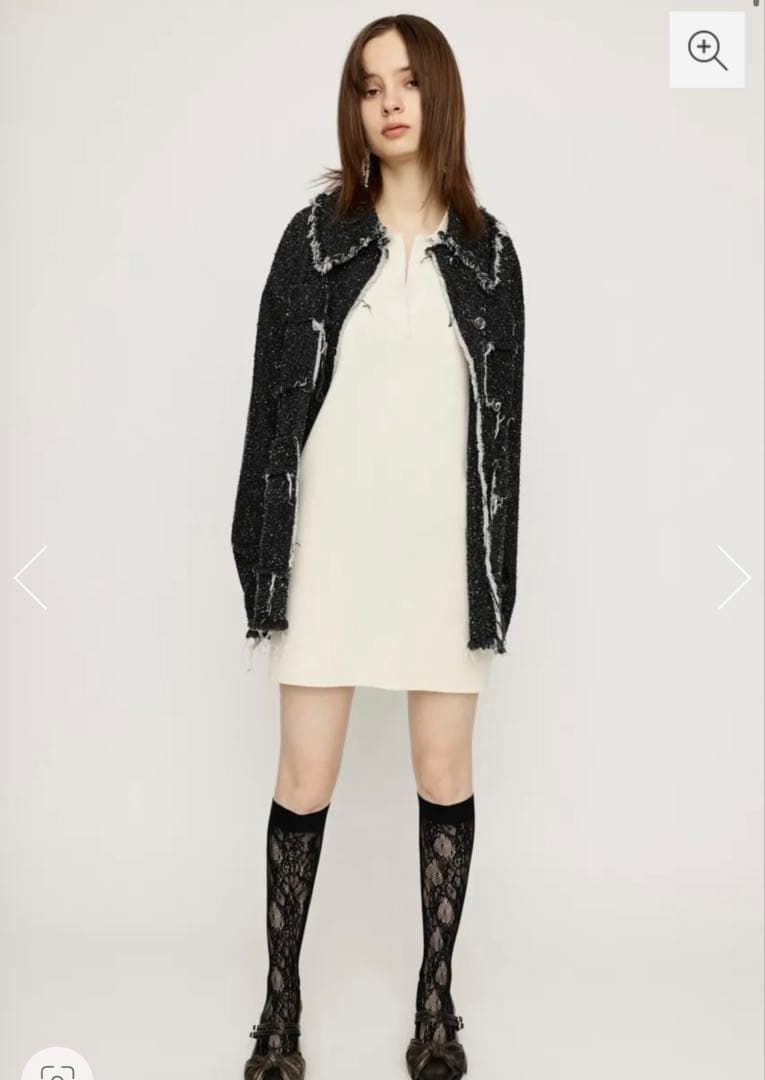This screenshot has height=1080, width=765.
Task: Go to the previous product image
Action: coord(31,577)
